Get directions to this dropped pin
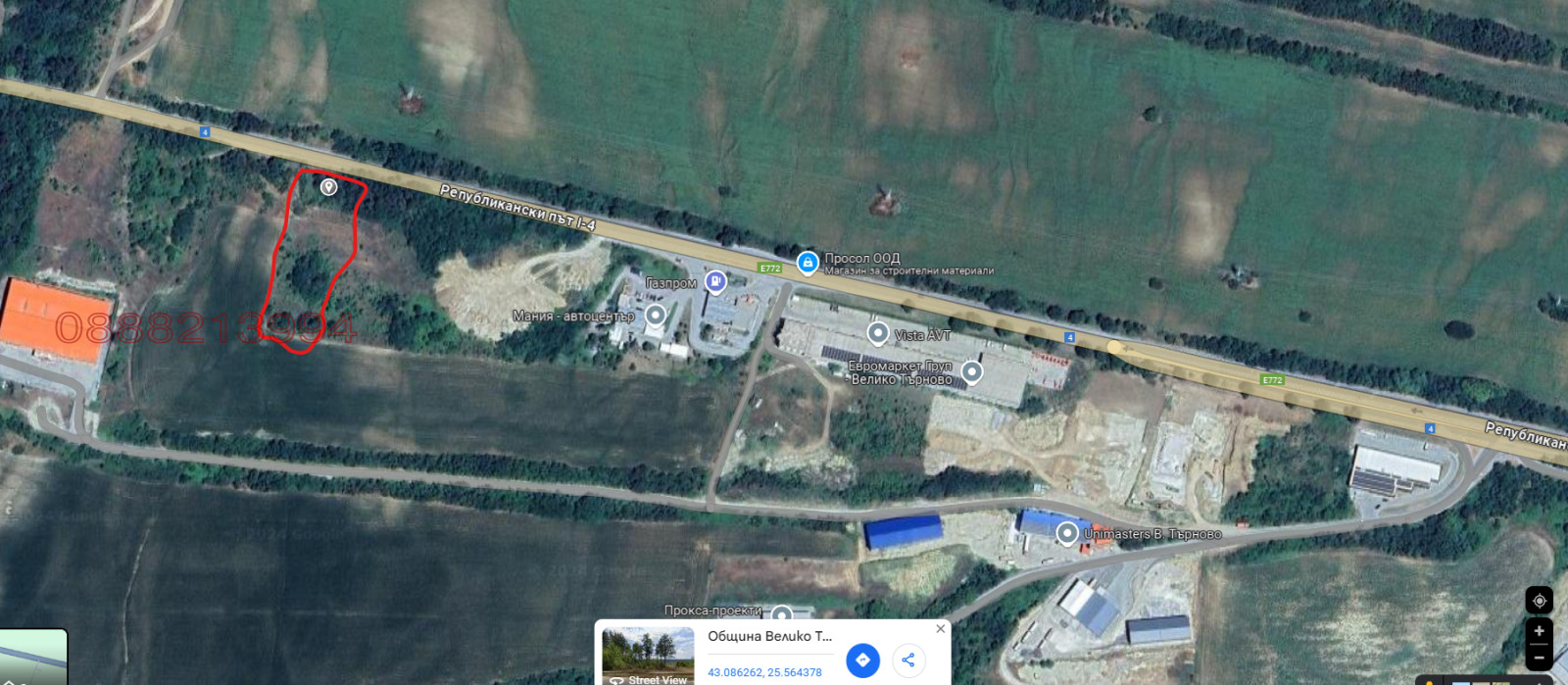 tap(862, 661)
